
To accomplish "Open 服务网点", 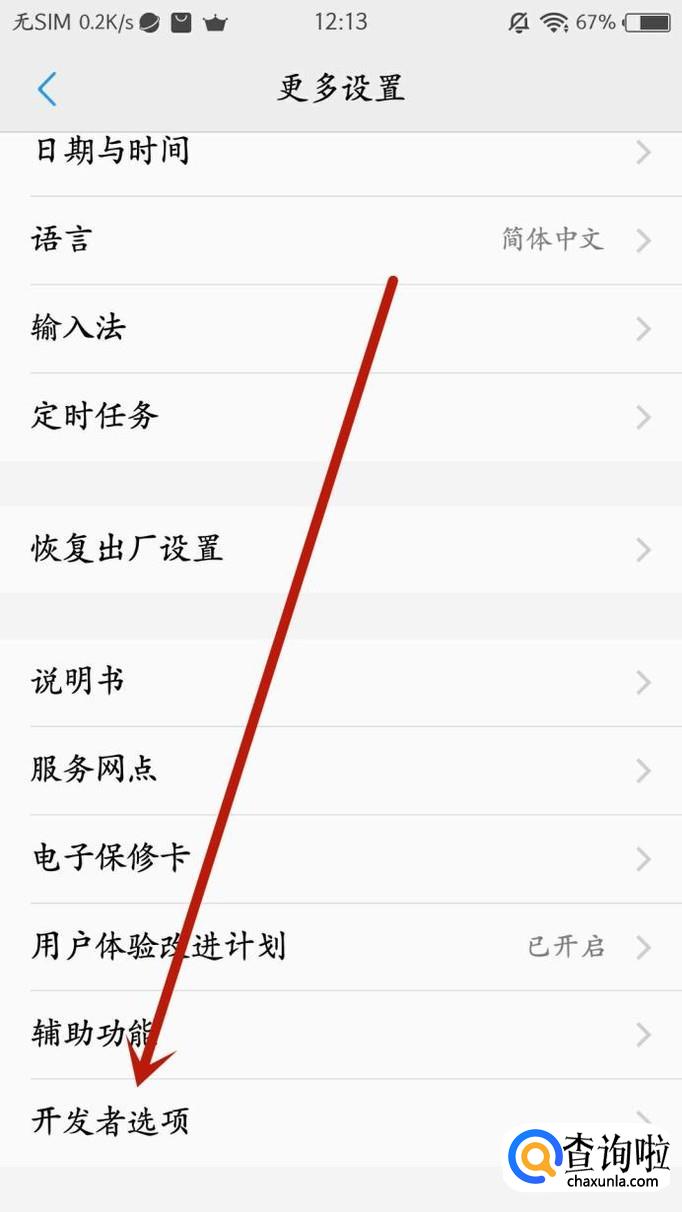I will (341, 770).
